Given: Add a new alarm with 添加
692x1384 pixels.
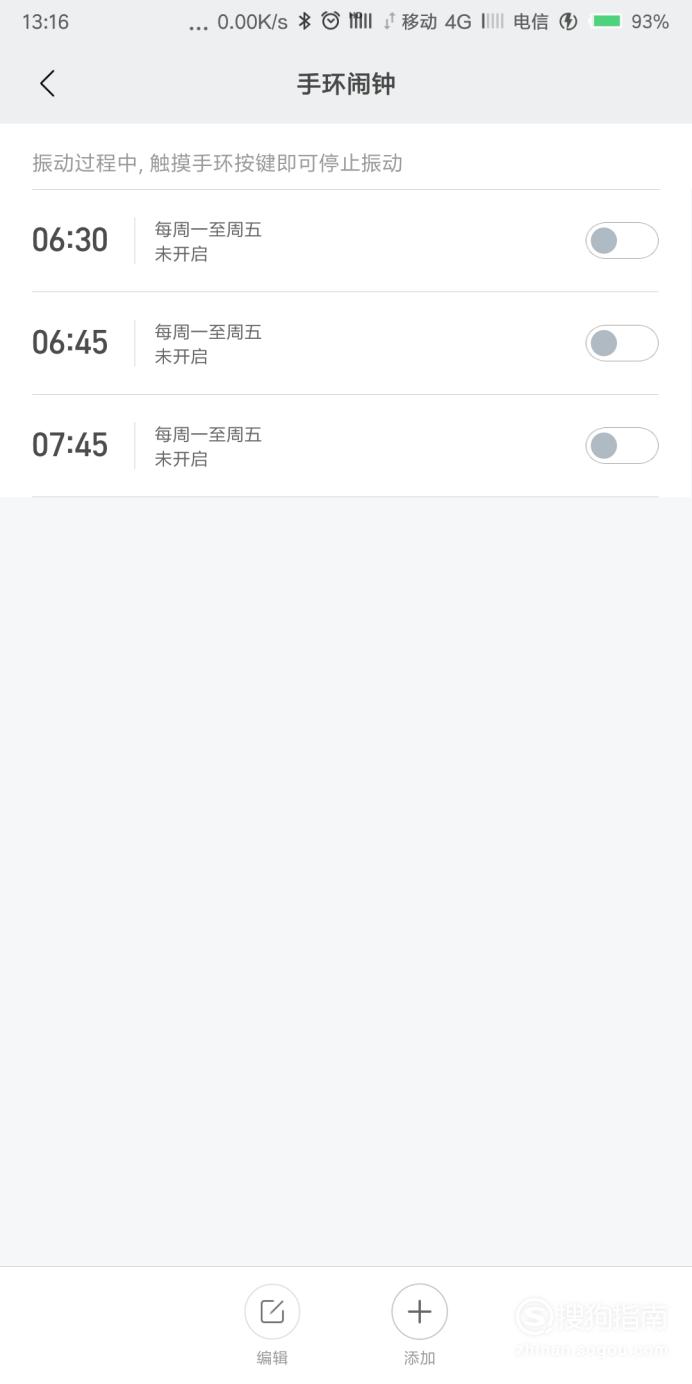Looking at the screenshot, I should pos(419,1325).
